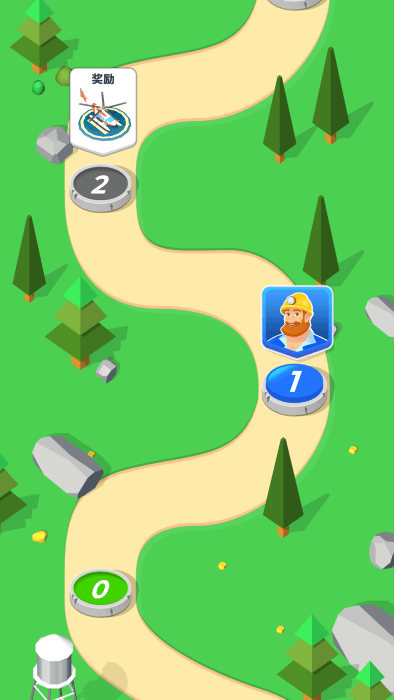
Task: Select the blue level 1 node
Action: [294, 388]
